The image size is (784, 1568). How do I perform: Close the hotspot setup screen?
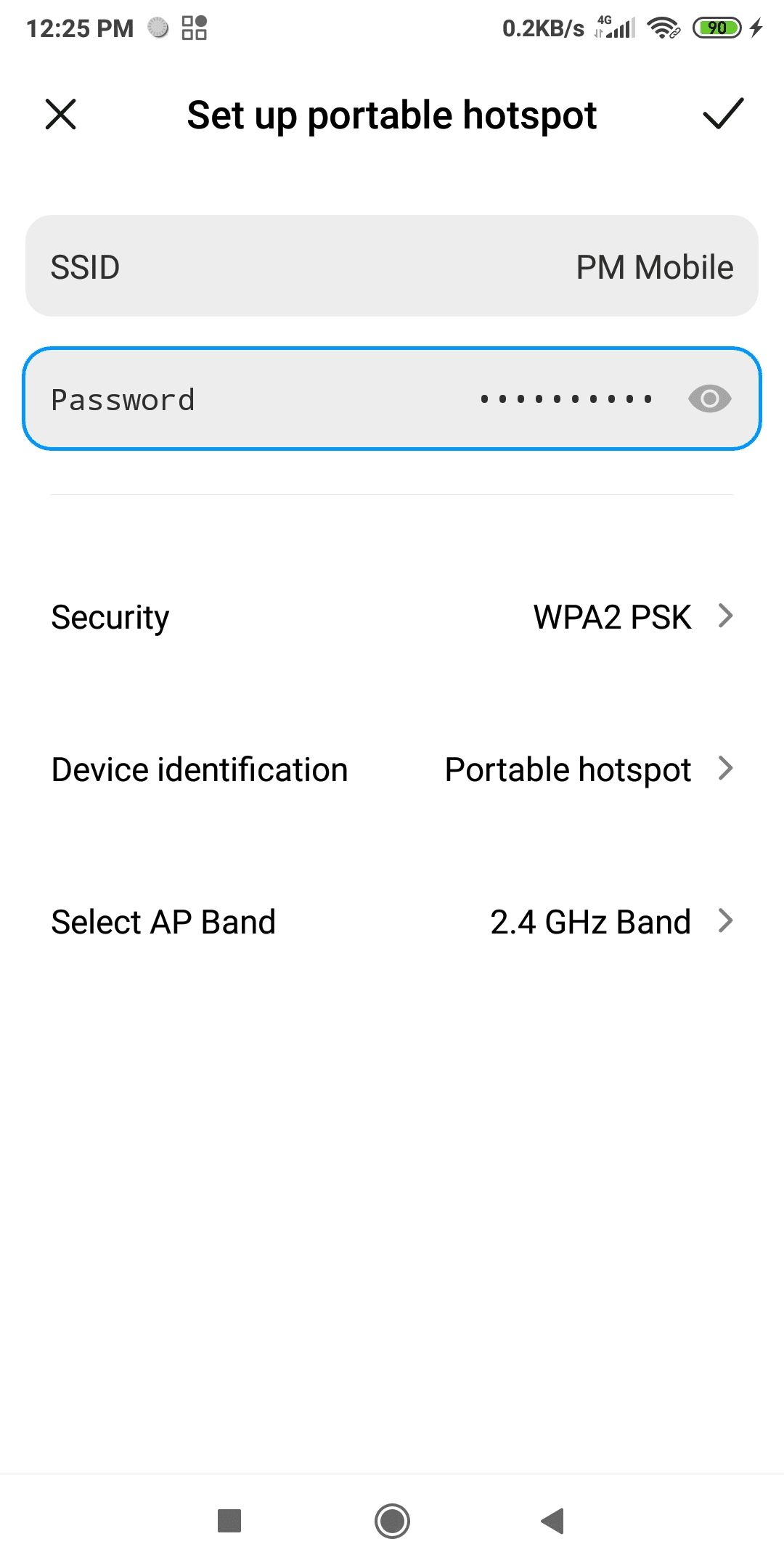[x=61, y=115]
